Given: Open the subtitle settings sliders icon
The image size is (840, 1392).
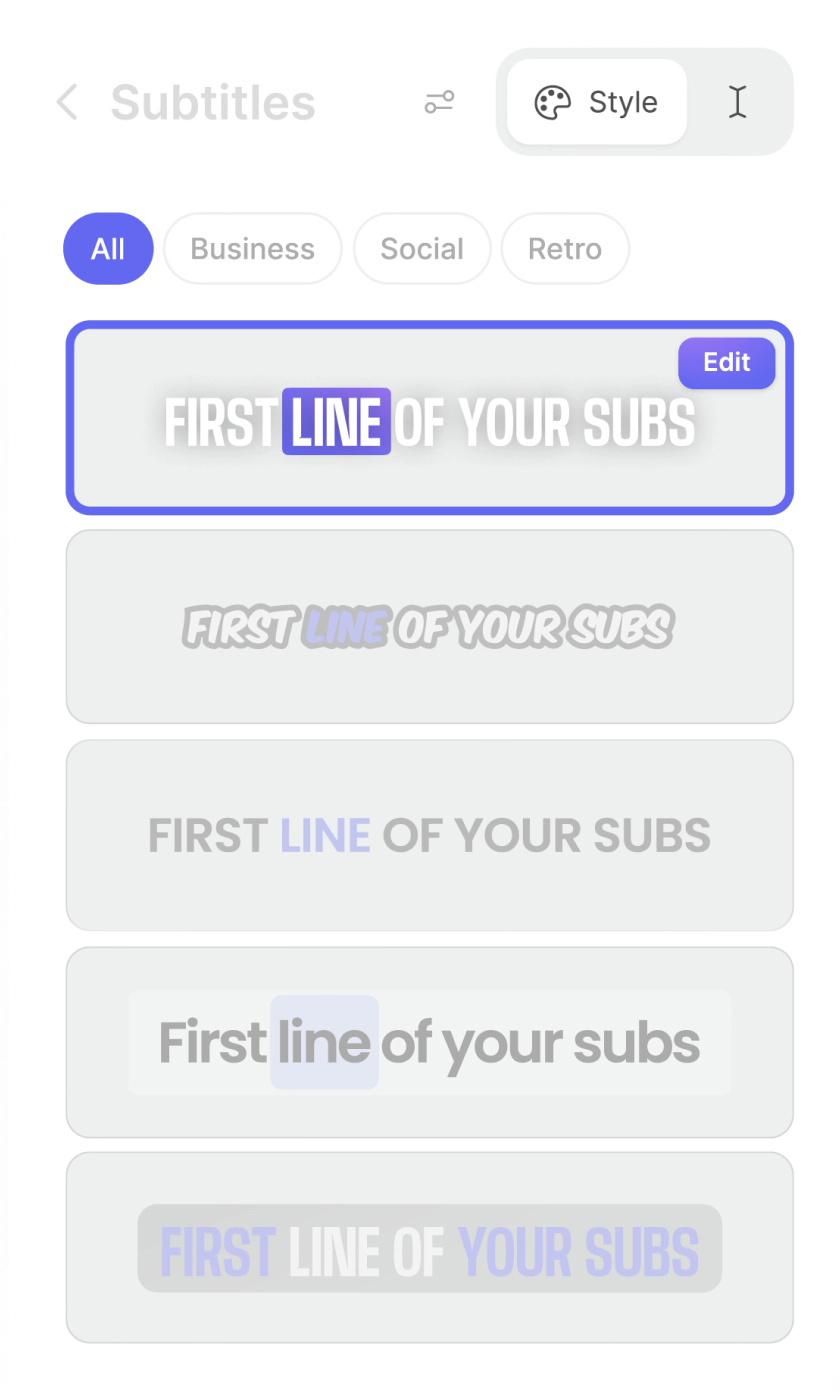Looking at the screenshot, I should pyautogui.click(x=439, y=102).
